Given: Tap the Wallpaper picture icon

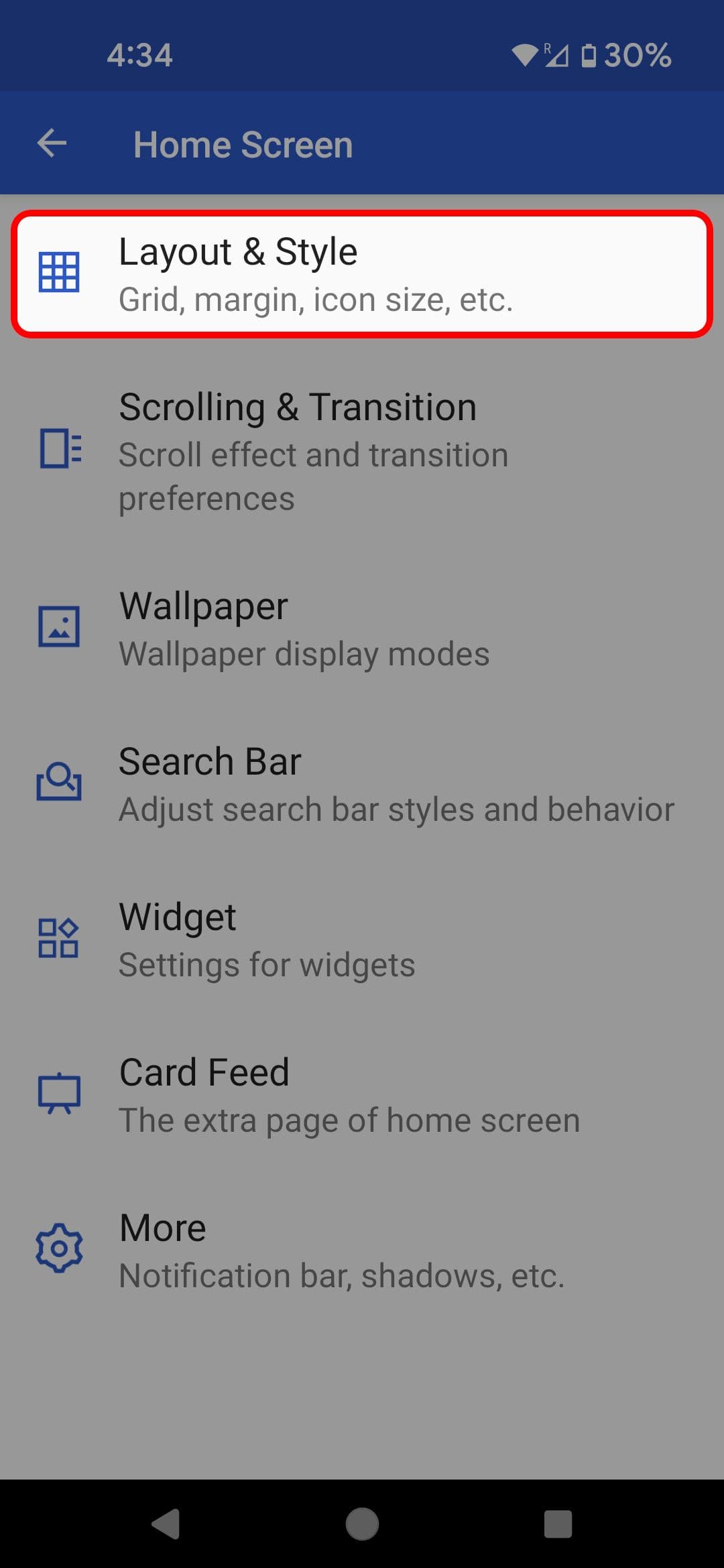Looking at the screenshot, I should pos(60,627).
